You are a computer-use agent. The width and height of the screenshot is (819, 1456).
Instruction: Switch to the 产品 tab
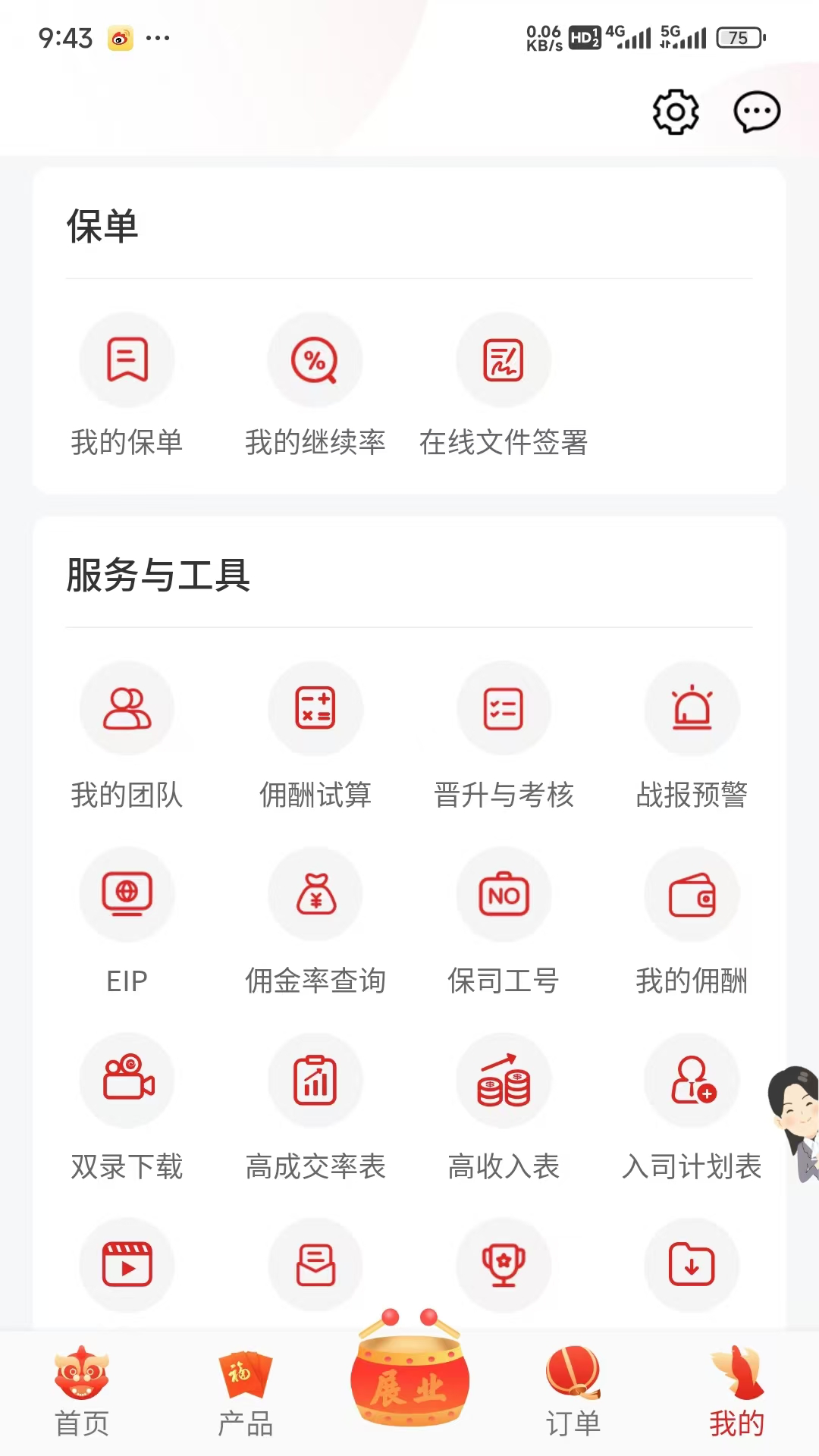tap(245, 1392)
